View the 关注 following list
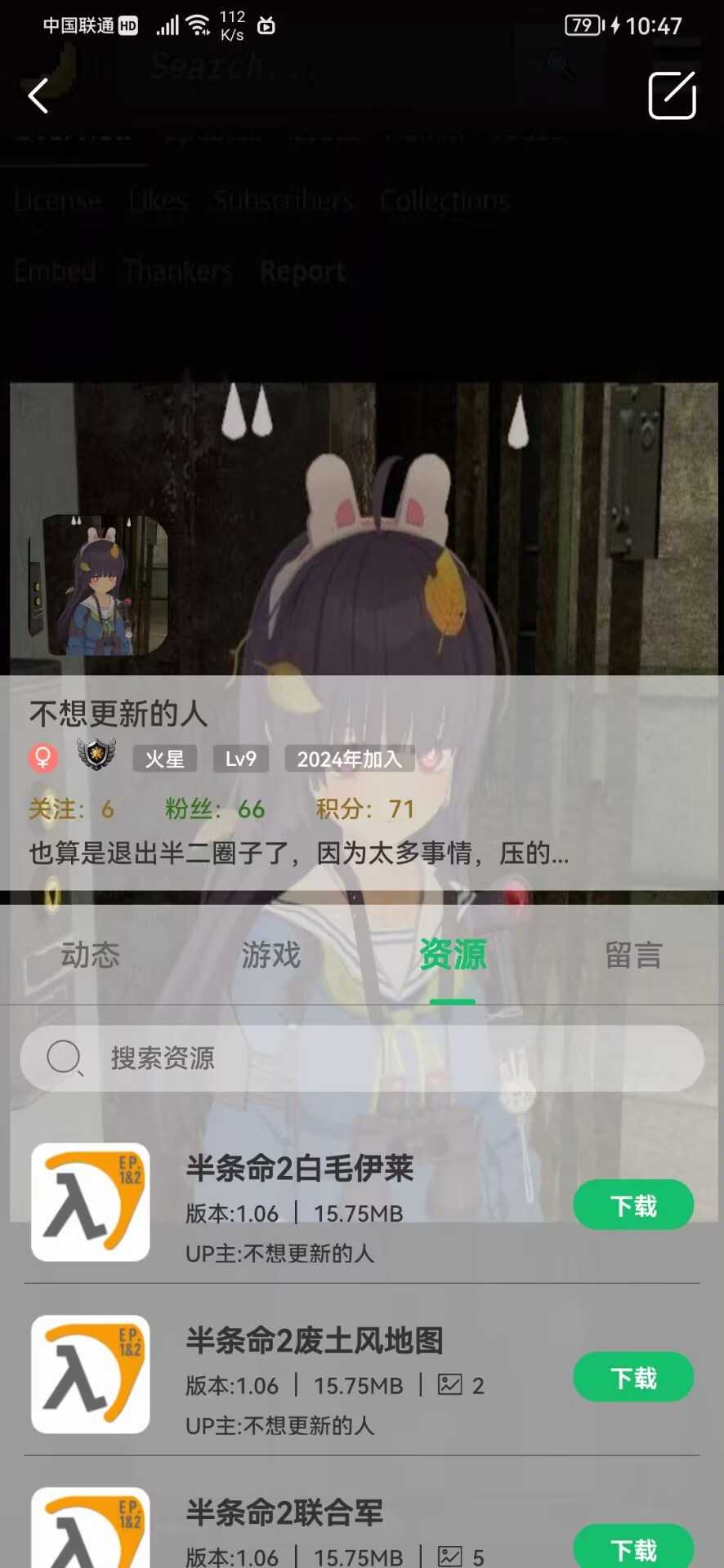This screenshot has width=724, height=1568. pyautogui.click(x=71, y=809)
